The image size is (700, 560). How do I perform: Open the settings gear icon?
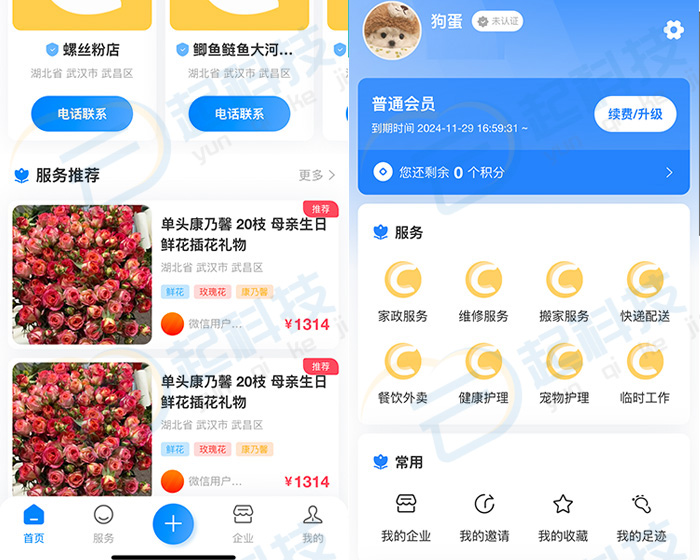673,30
